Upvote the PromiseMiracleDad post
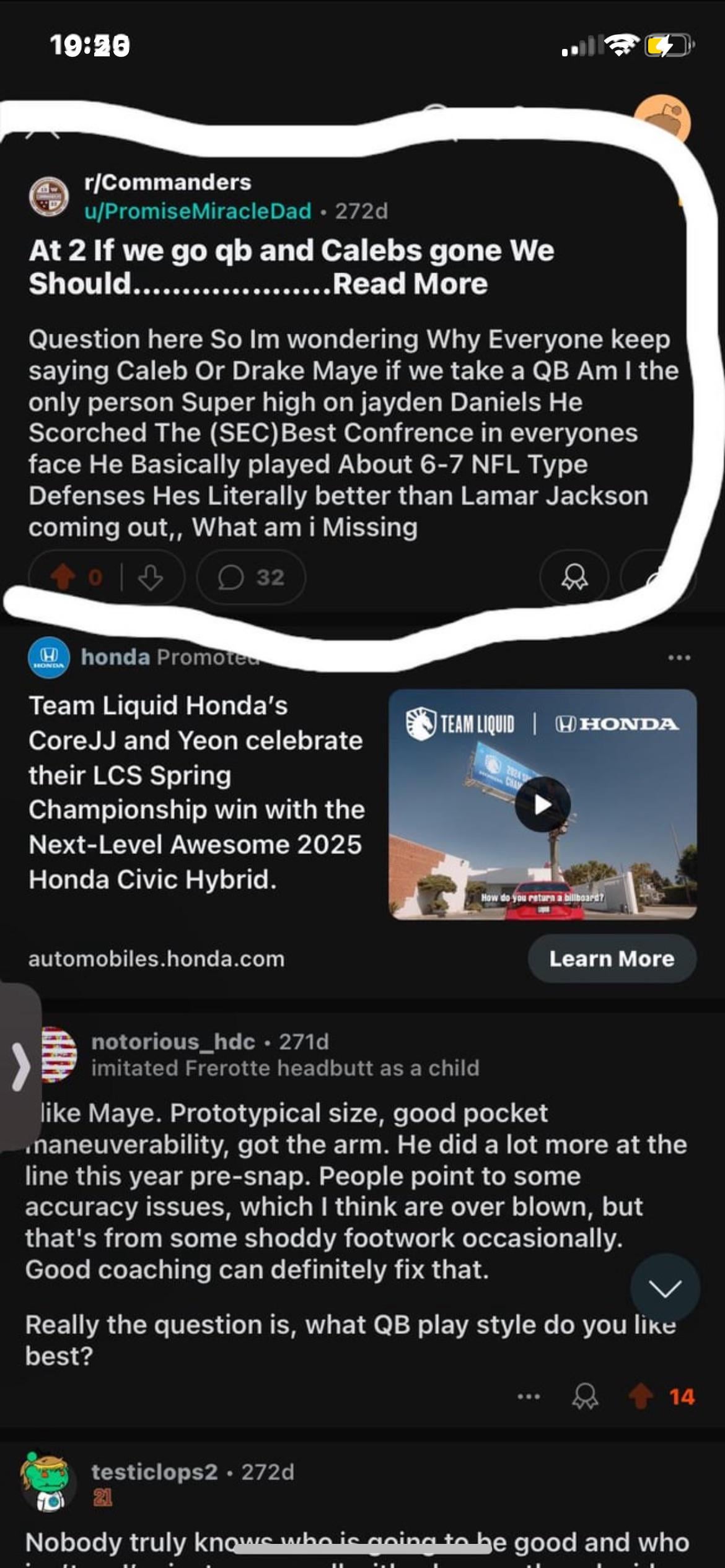The width and height of the screenshot is (725, 1568). pyautogui.click(x=62, y=577)
